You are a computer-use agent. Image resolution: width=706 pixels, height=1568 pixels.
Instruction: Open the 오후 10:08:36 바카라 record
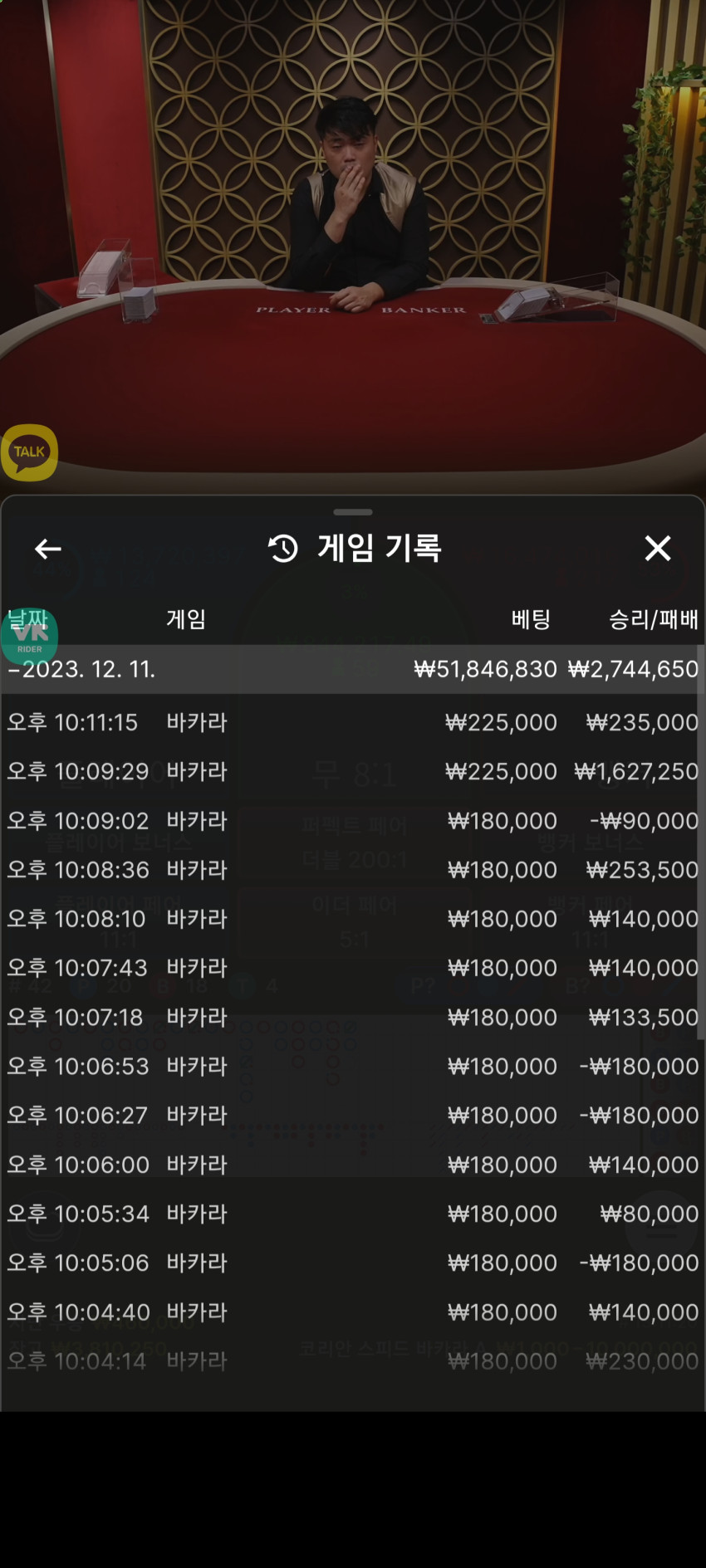353,869
